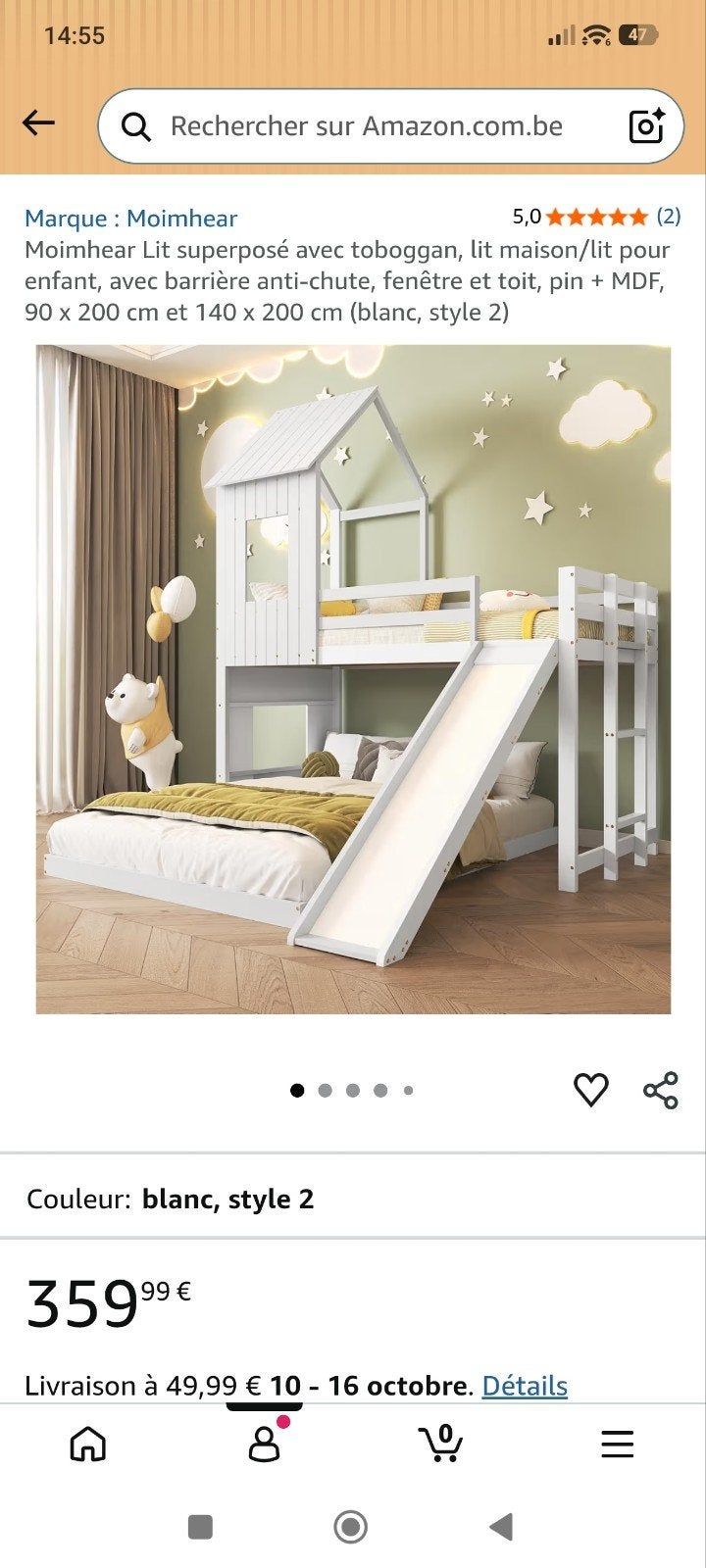706x1568 pixels.
Task: Open camera search in search bar
Action: [645, 125]
